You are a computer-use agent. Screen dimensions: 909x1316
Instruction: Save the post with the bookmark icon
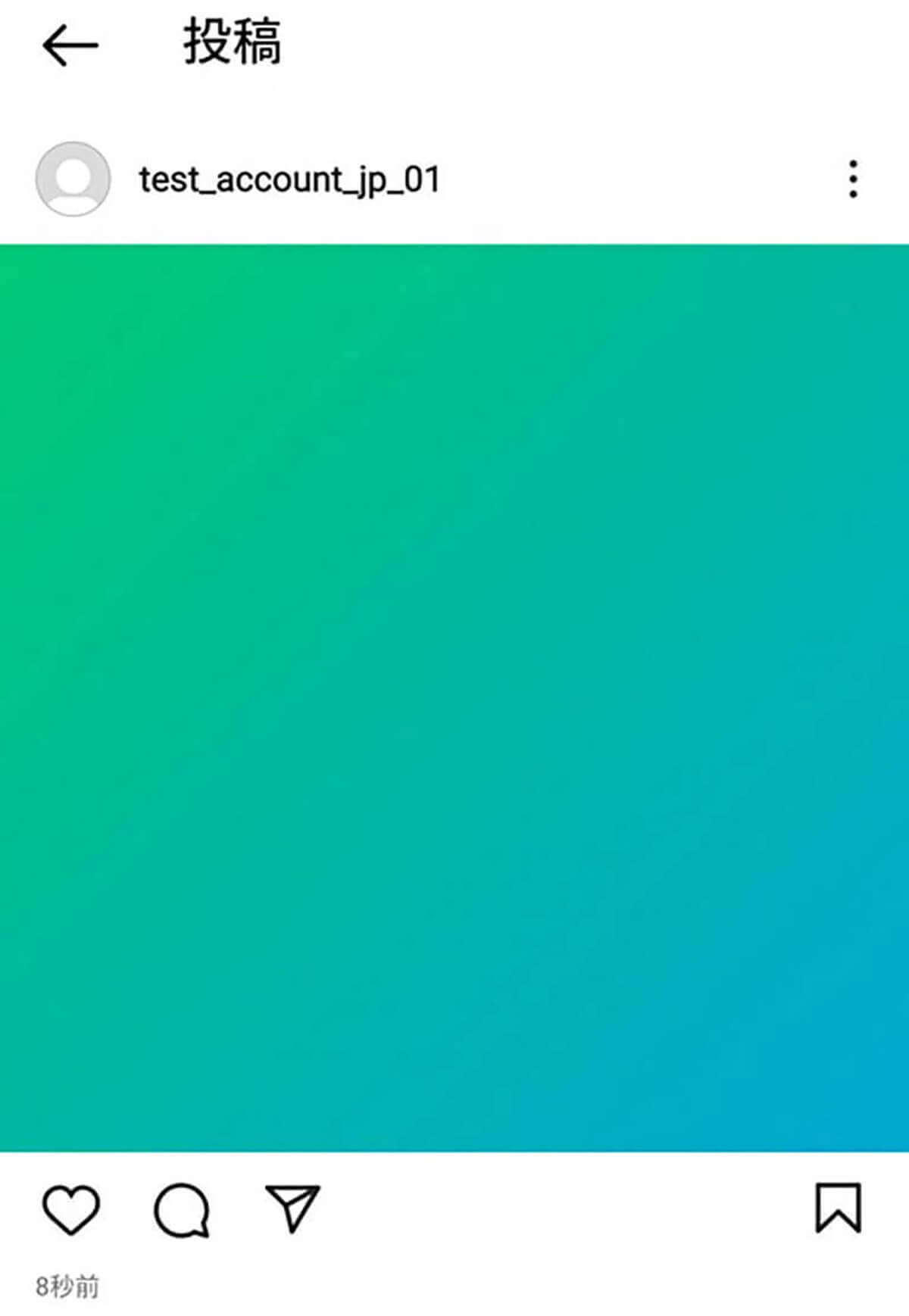[838, 1208]
